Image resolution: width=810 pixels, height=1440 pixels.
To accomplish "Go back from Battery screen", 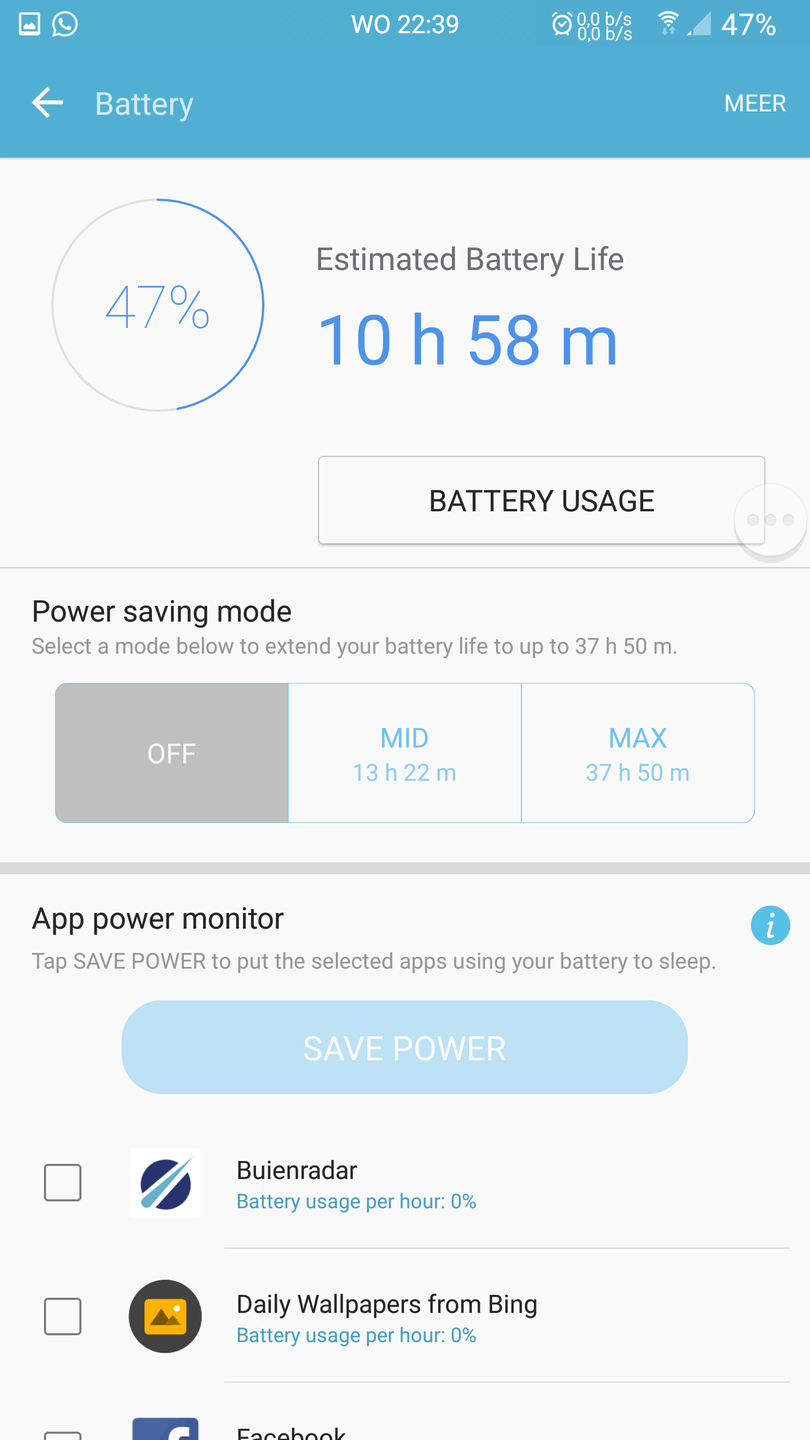I will 47,103.
